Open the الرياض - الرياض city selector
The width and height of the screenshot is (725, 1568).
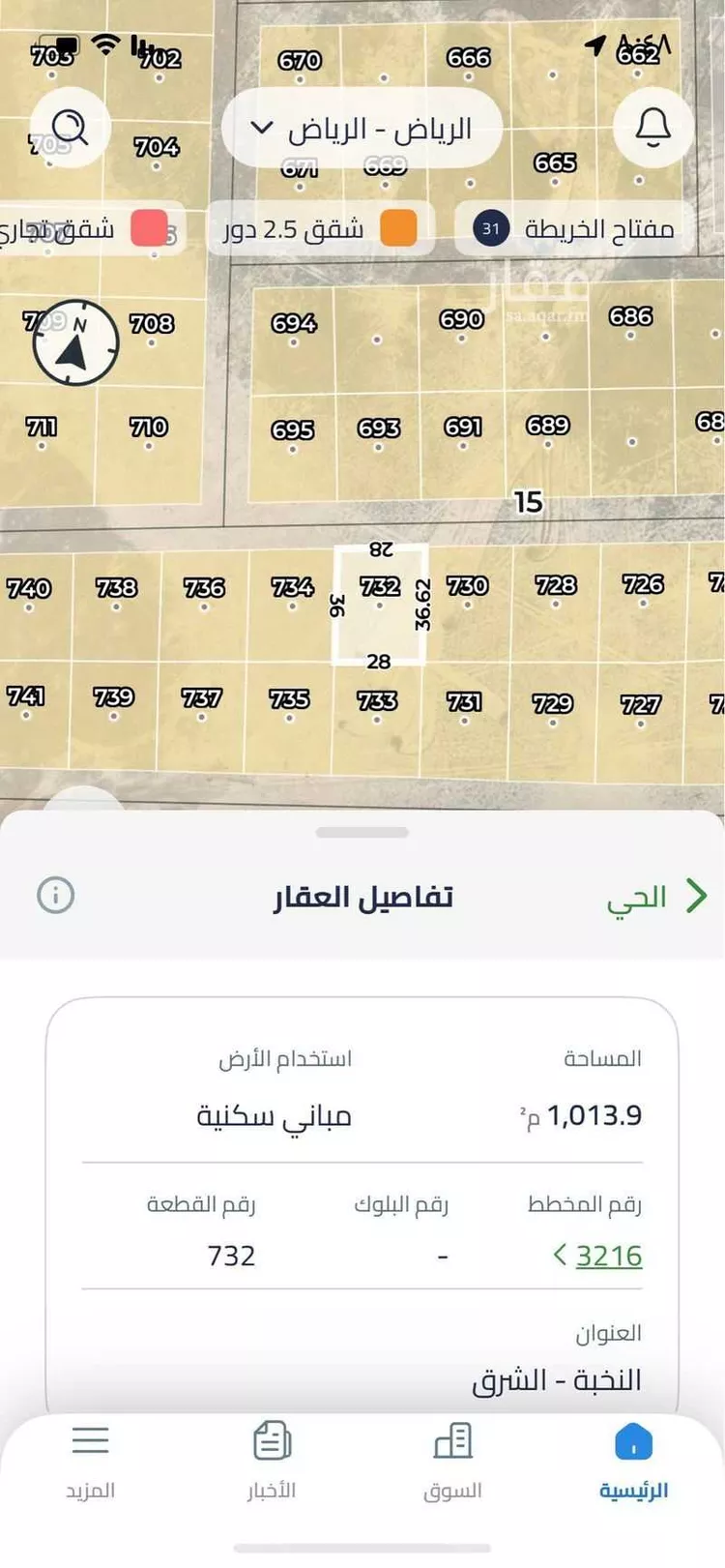click(x=361, y=127)
